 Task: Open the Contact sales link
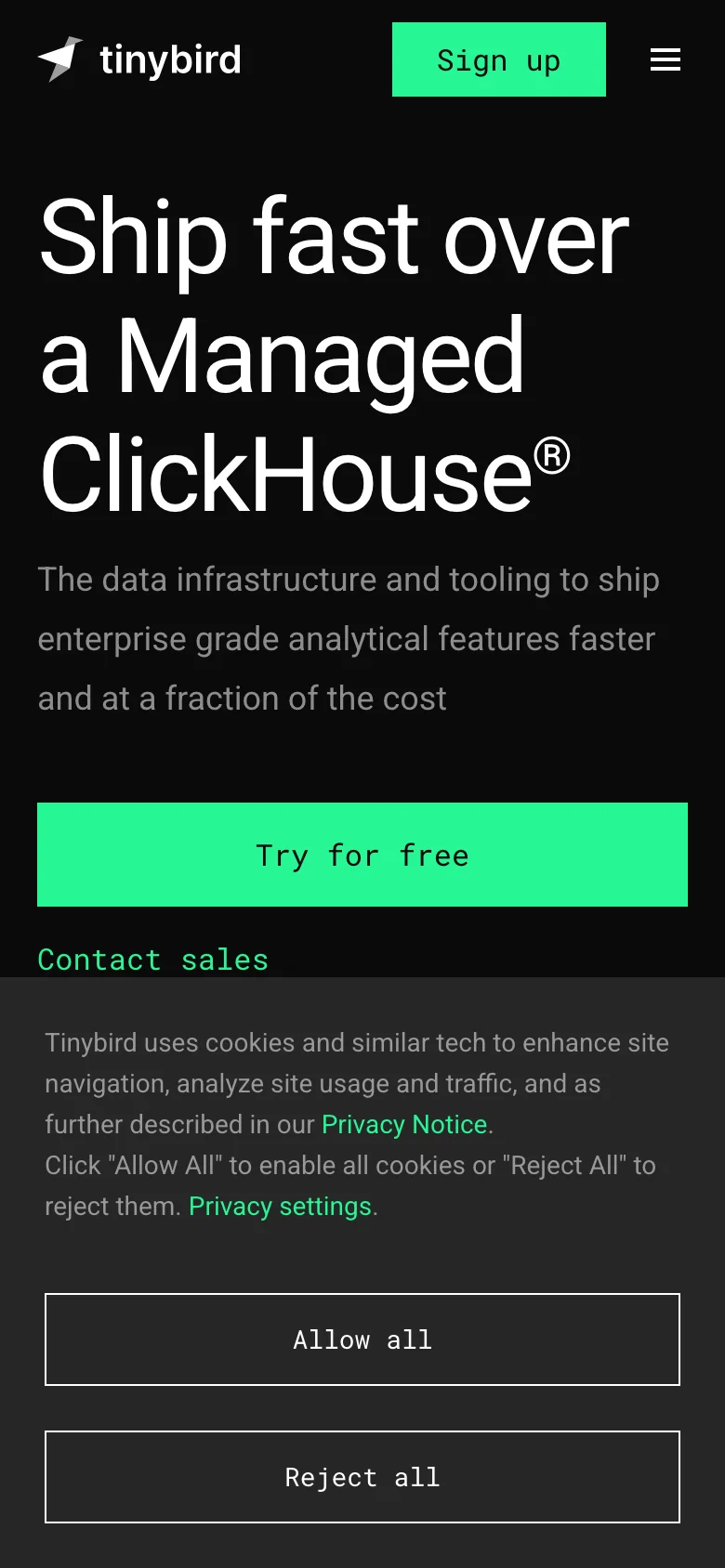pos(153,960)
